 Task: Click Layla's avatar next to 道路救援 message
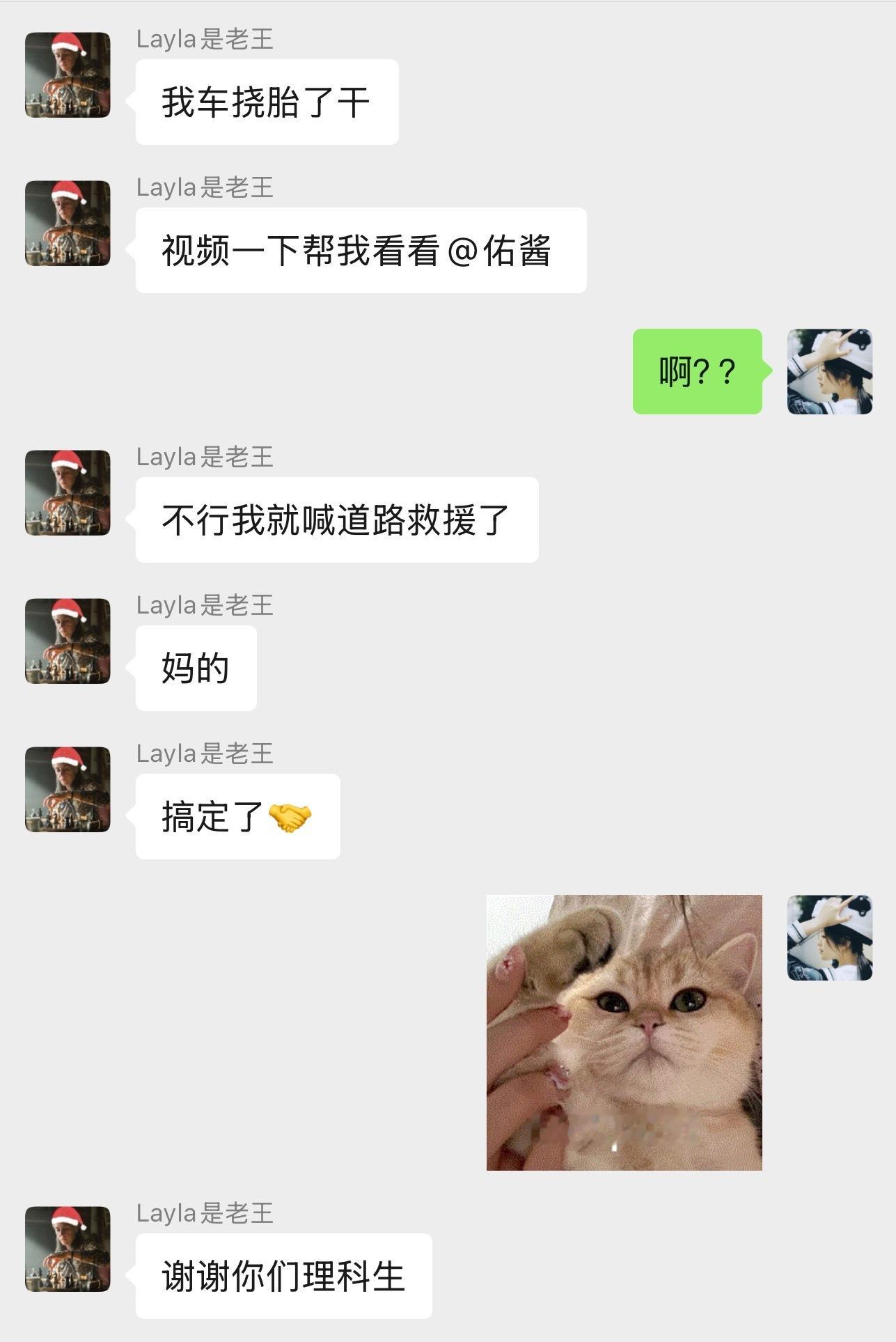[68, 492]
